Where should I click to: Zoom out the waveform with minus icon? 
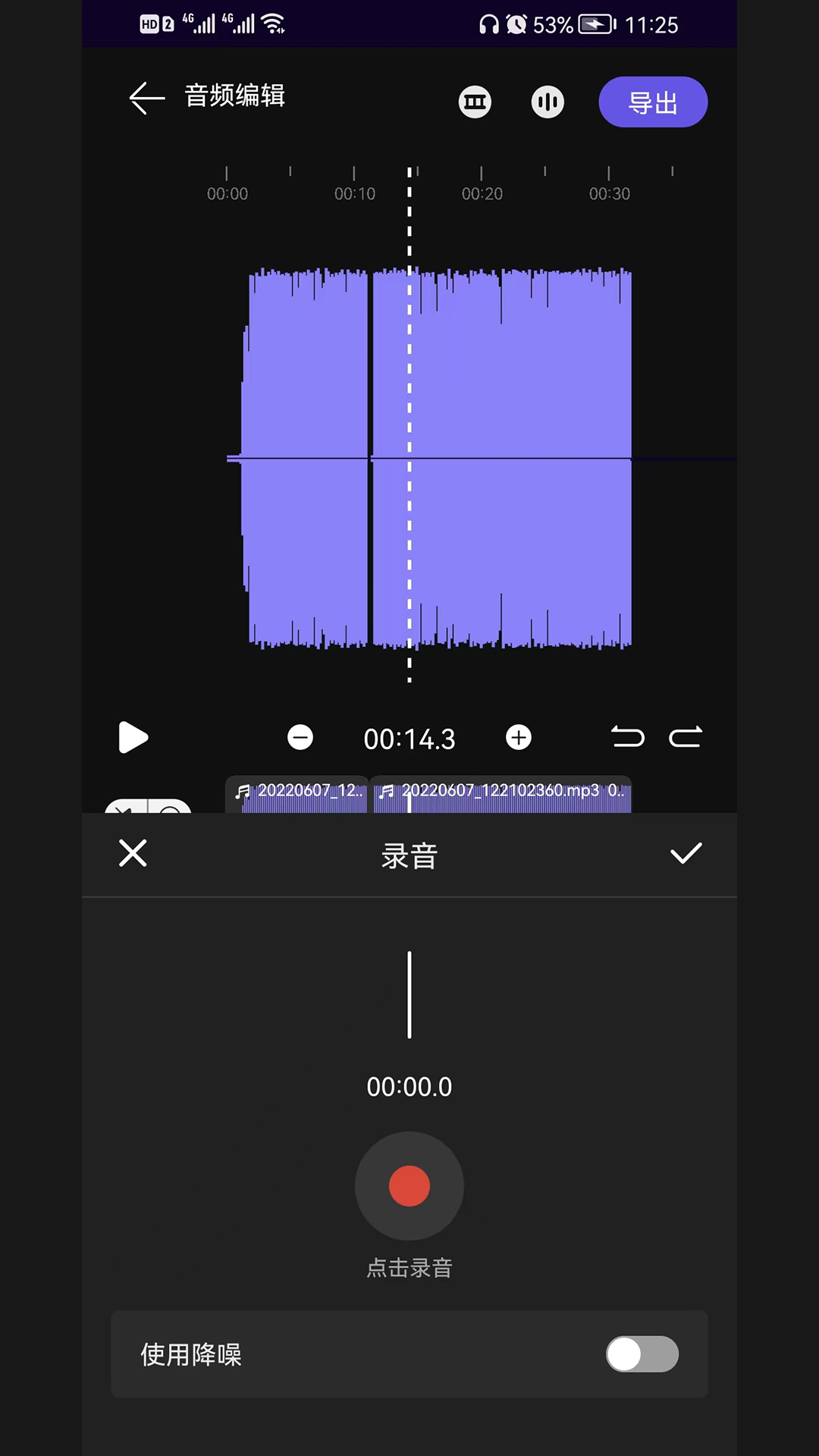[300, 738]
